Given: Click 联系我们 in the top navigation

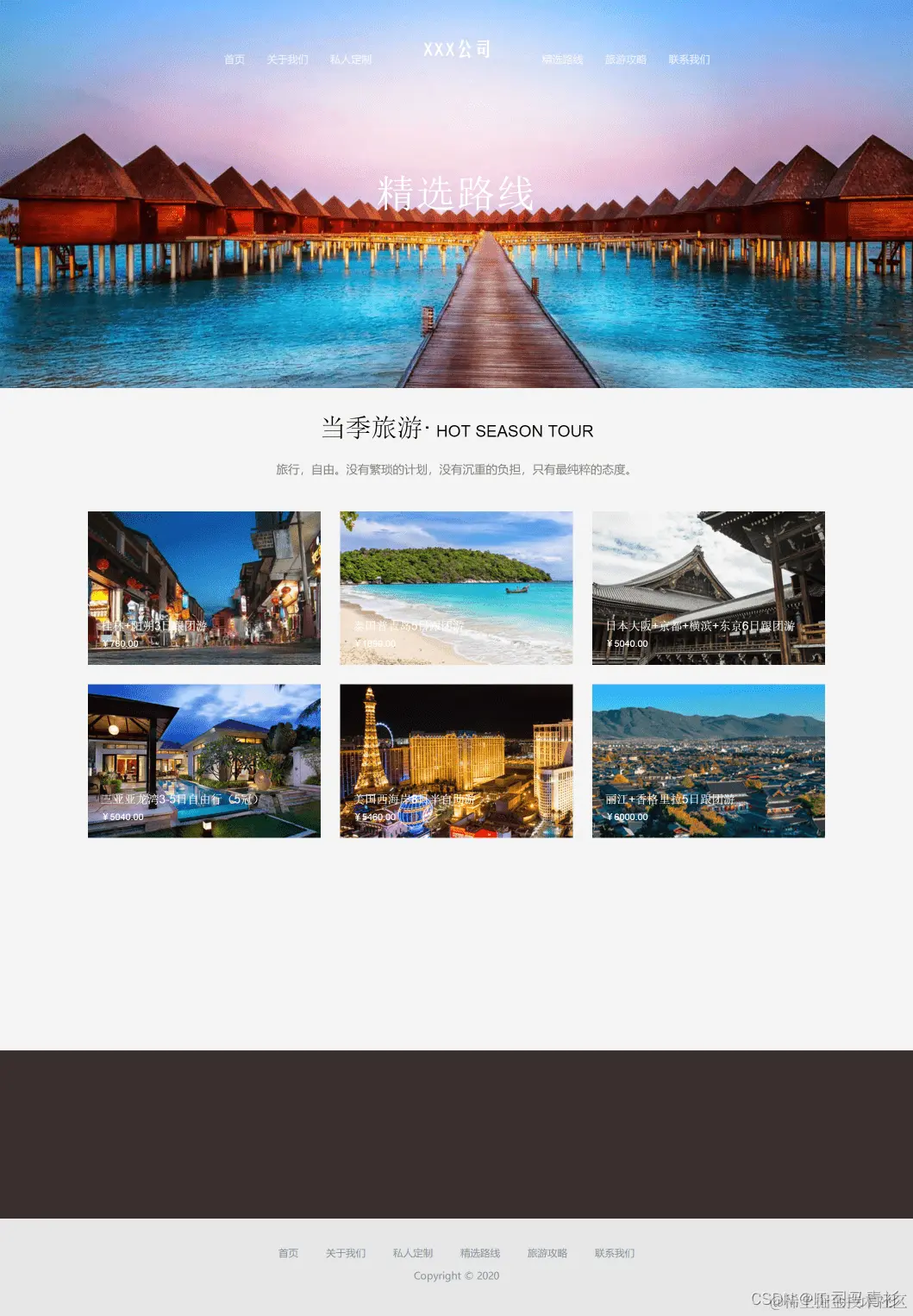Looking at the screenshot, I should pos(688,60).
